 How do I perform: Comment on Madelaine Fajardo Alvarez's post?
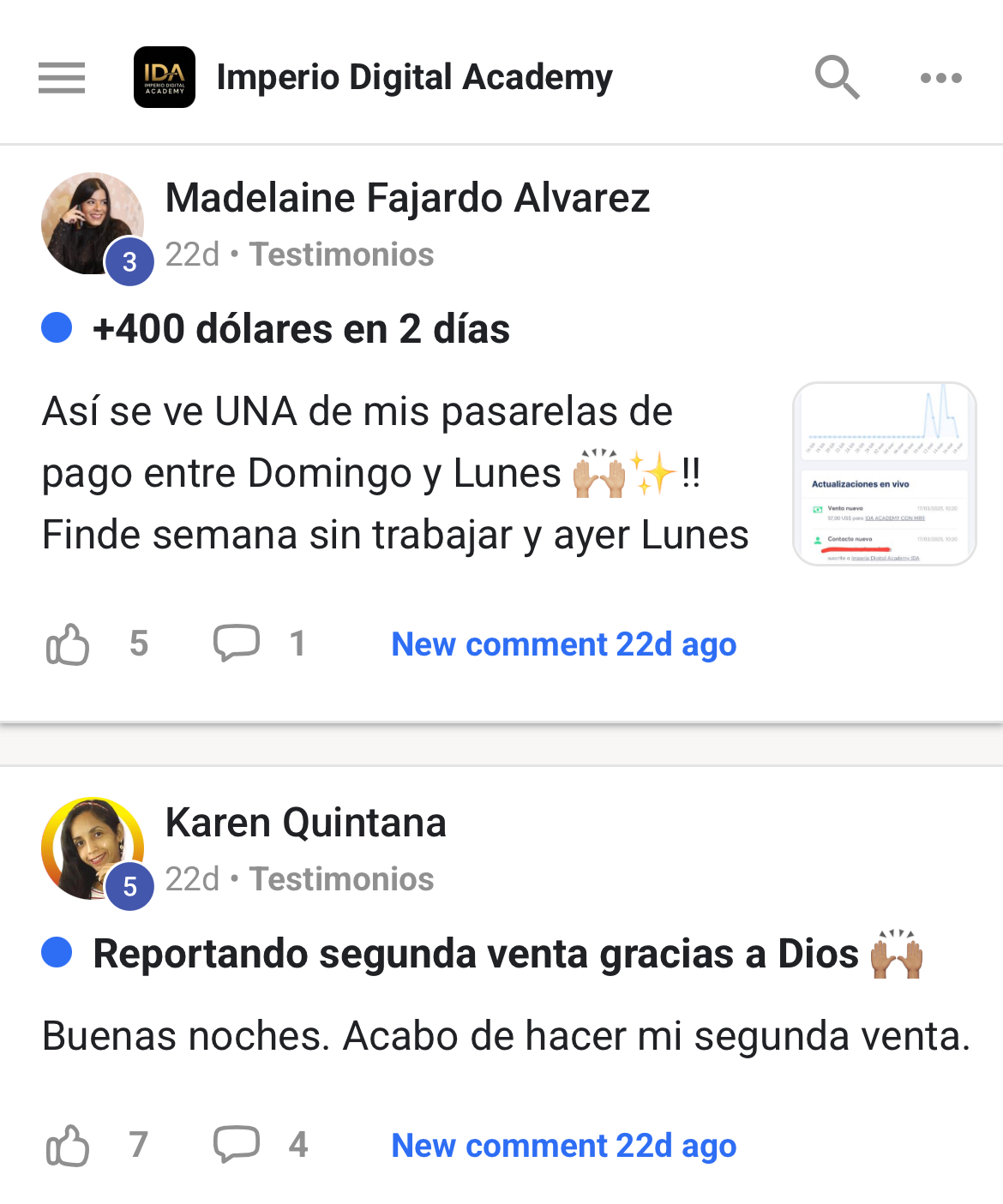[x=237, y=644]
